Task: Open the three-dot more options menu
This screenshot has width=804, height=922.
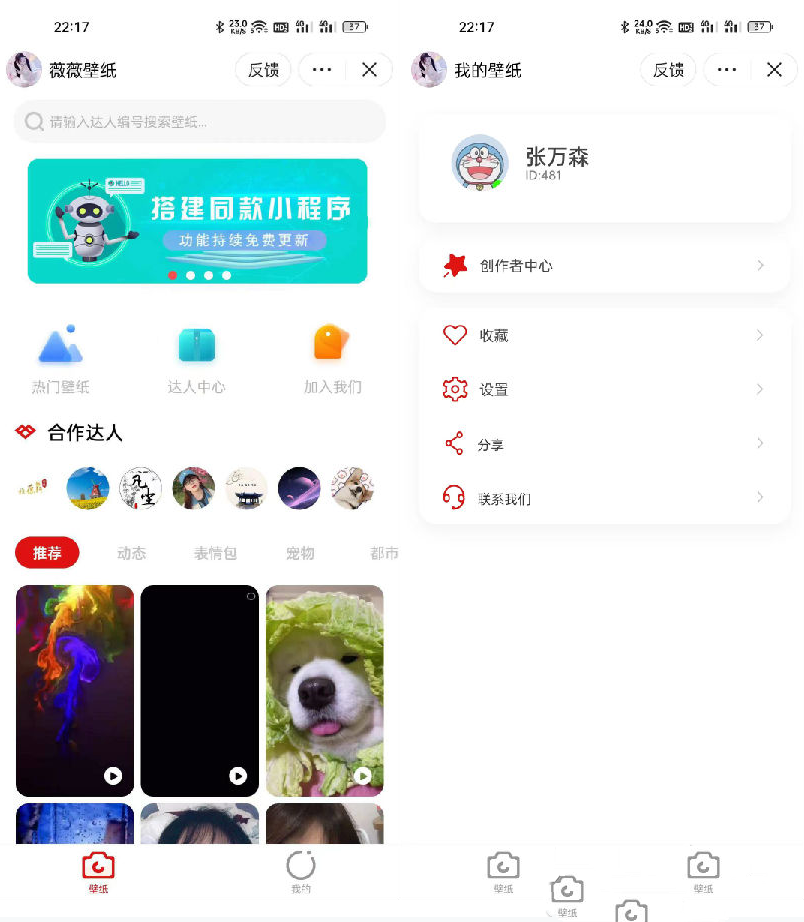Action: click(321, 69)
